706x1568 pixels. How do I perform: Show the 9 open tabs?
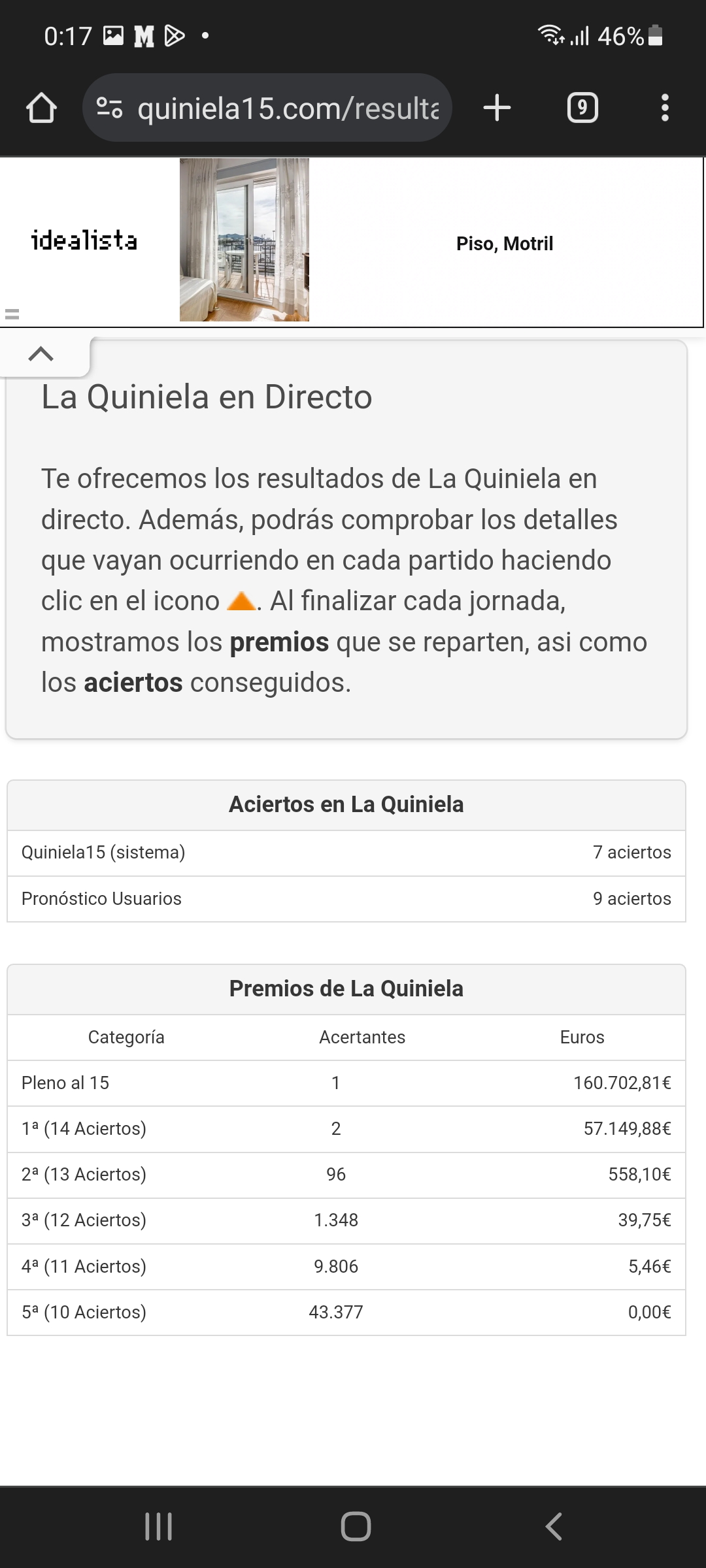(x=582, y=108)
